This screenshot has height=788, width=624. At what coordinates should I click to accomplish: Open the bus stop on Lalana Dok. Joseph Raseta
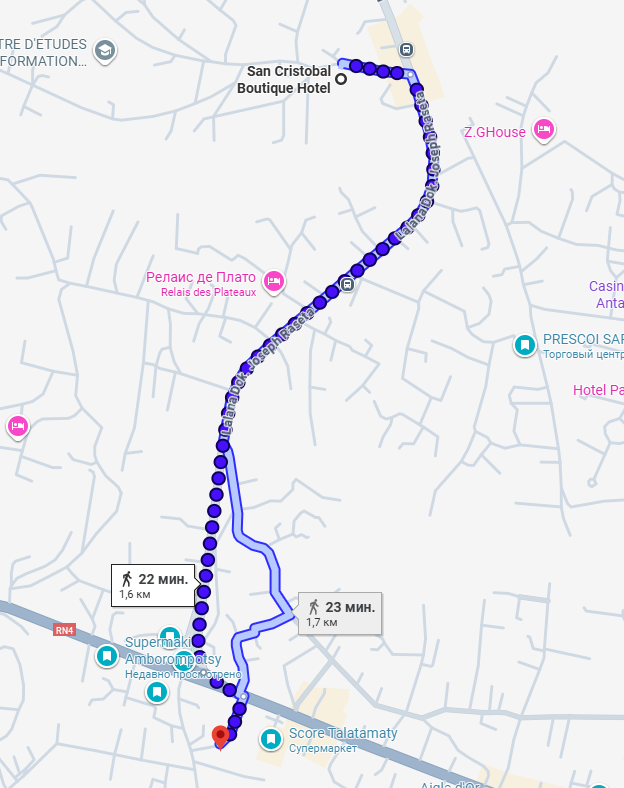coord(346,283)
